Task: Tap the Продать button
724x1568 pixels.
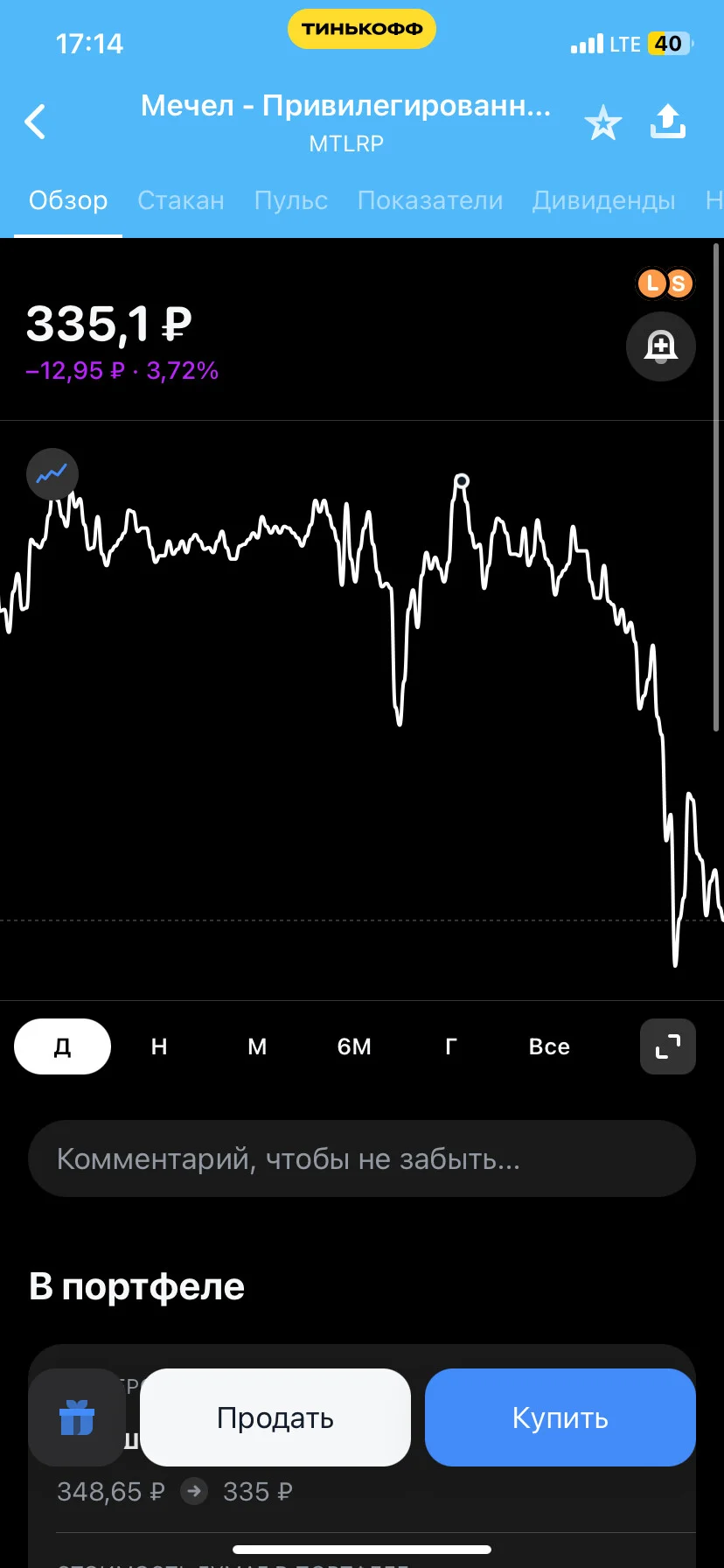Action: click(x=275, y=1417)
